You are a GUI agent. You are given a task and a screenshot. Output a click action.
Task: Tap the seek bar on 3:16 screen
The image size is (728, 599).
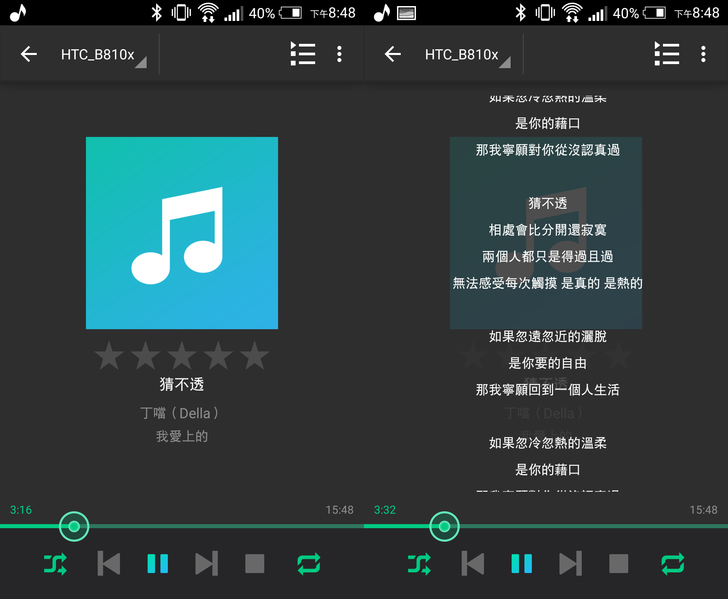tap(200, 525)
